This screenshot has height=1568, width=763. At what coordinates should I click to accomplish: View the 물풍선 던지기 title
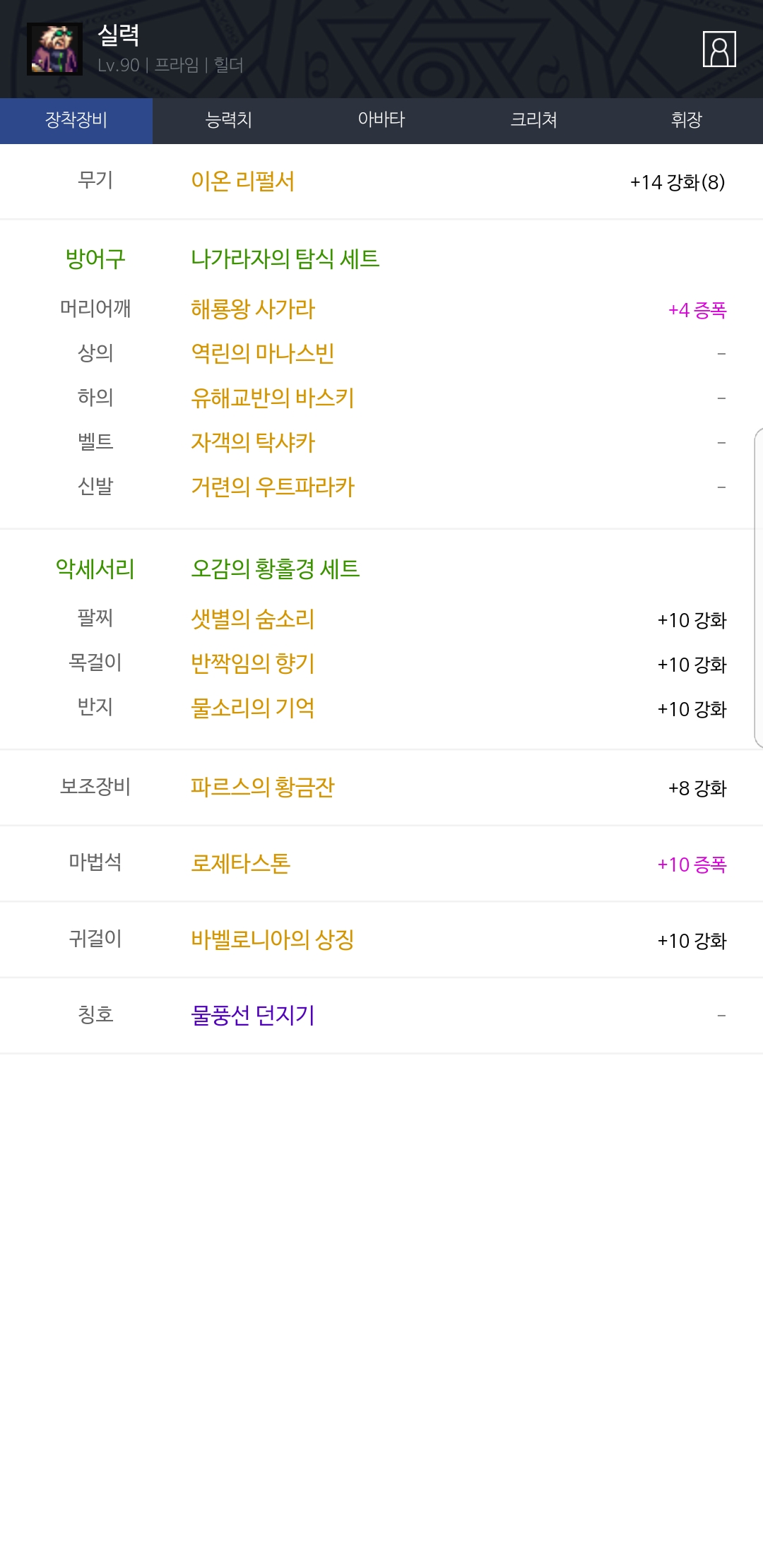coord(253,1016)
